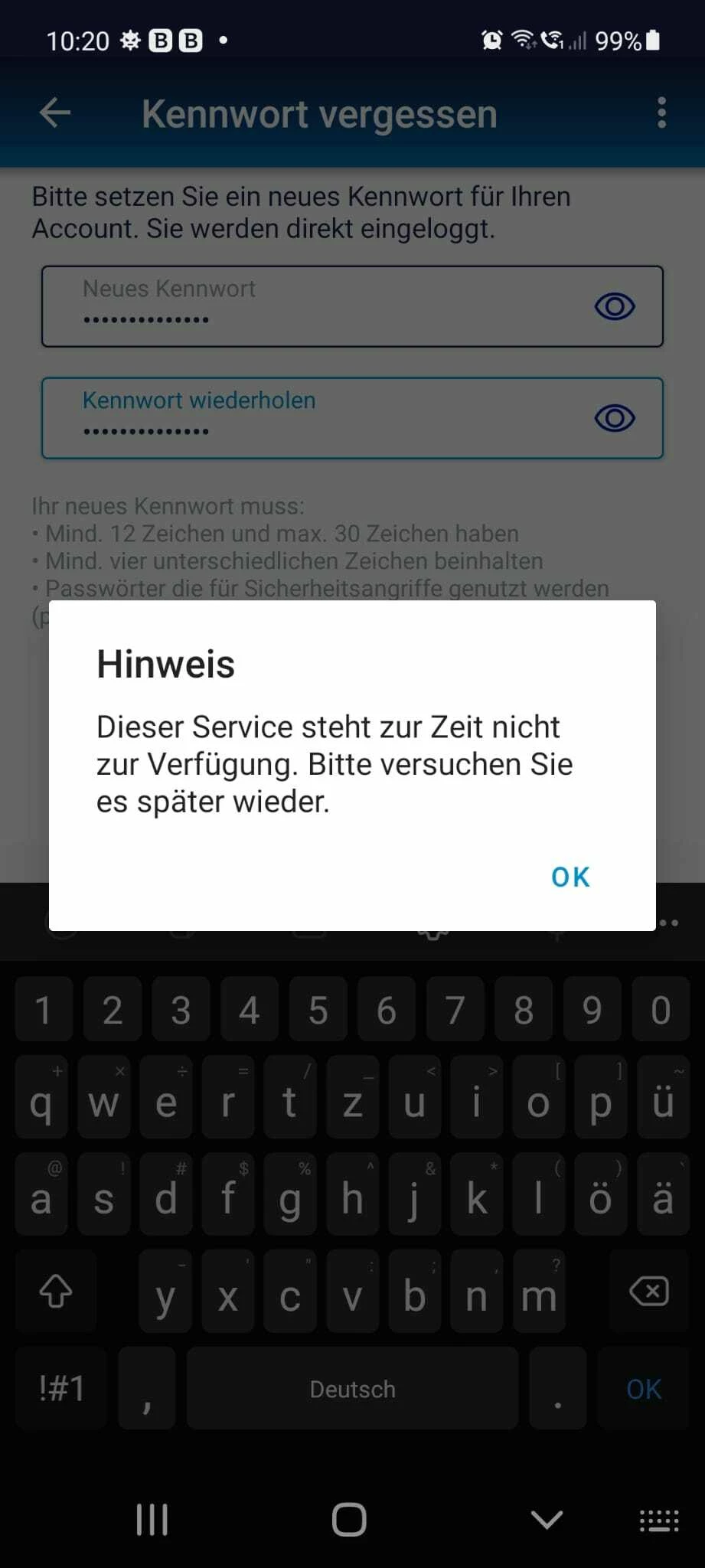The height and width of the screenshot is (1568, 705).
Task: Switch keyboard to !#1 symbols
Action: [61, 1389]
